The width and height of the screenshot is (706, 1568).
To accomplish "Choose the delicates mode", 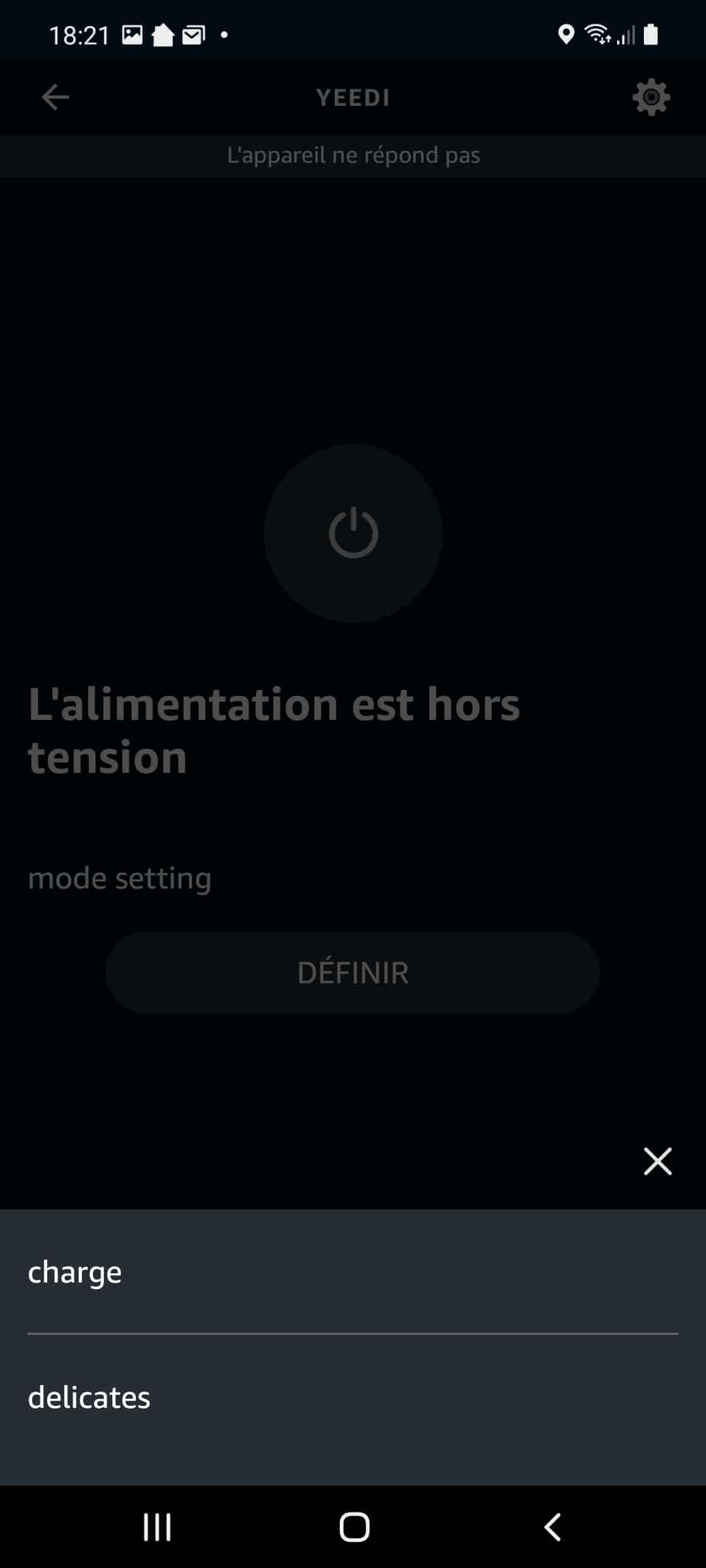I will pos(353,1397).
